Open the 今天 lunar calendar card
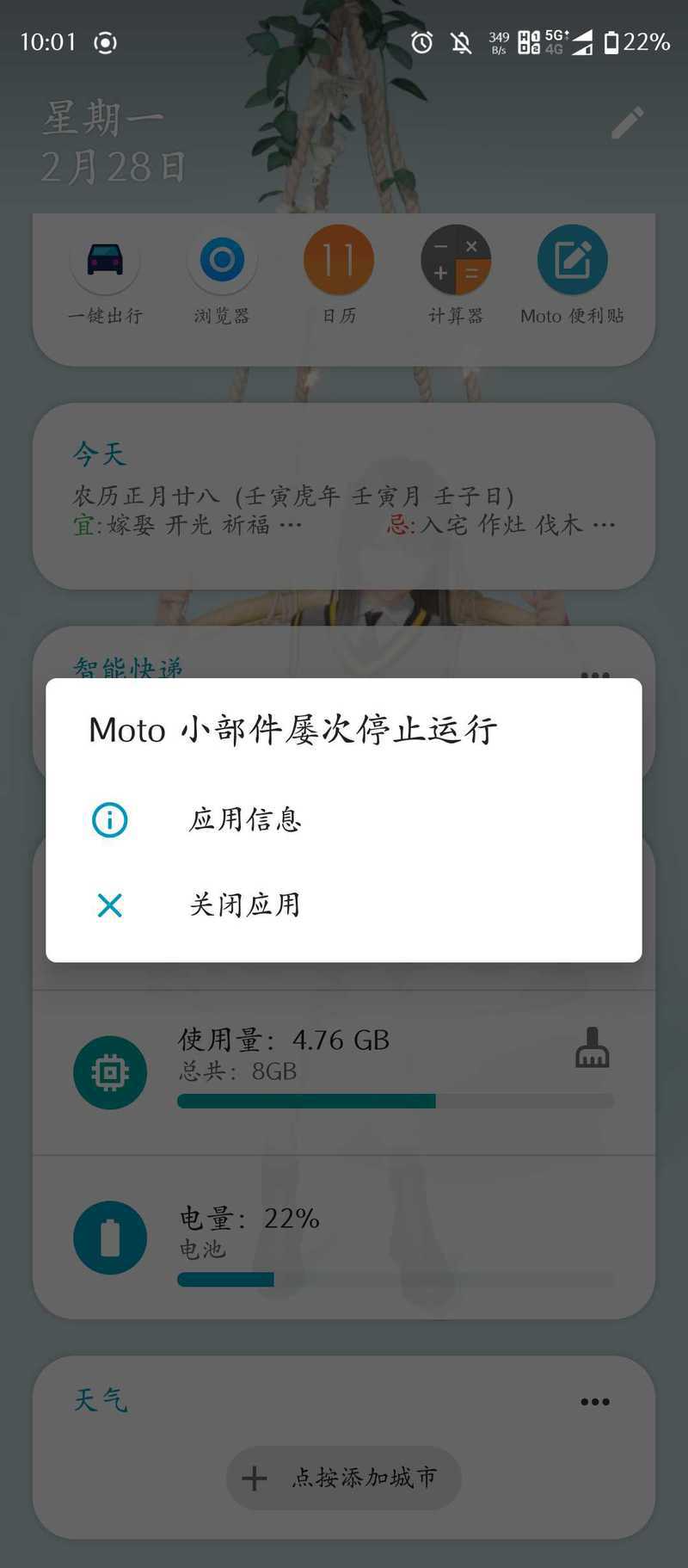 click(x=344, y=497)
